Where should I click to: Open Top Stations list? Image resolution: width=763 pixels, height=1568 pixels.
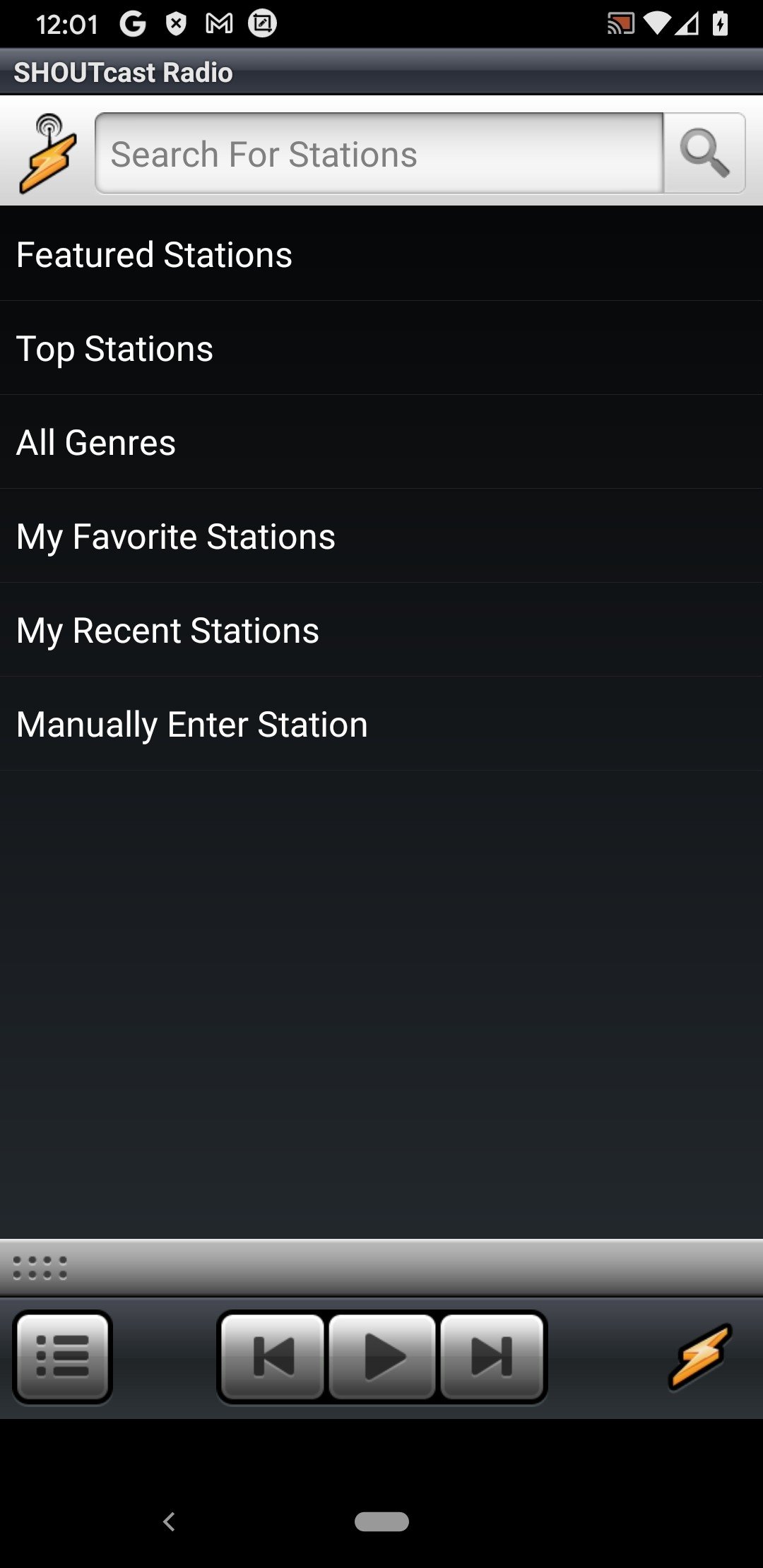coord(381,348)
